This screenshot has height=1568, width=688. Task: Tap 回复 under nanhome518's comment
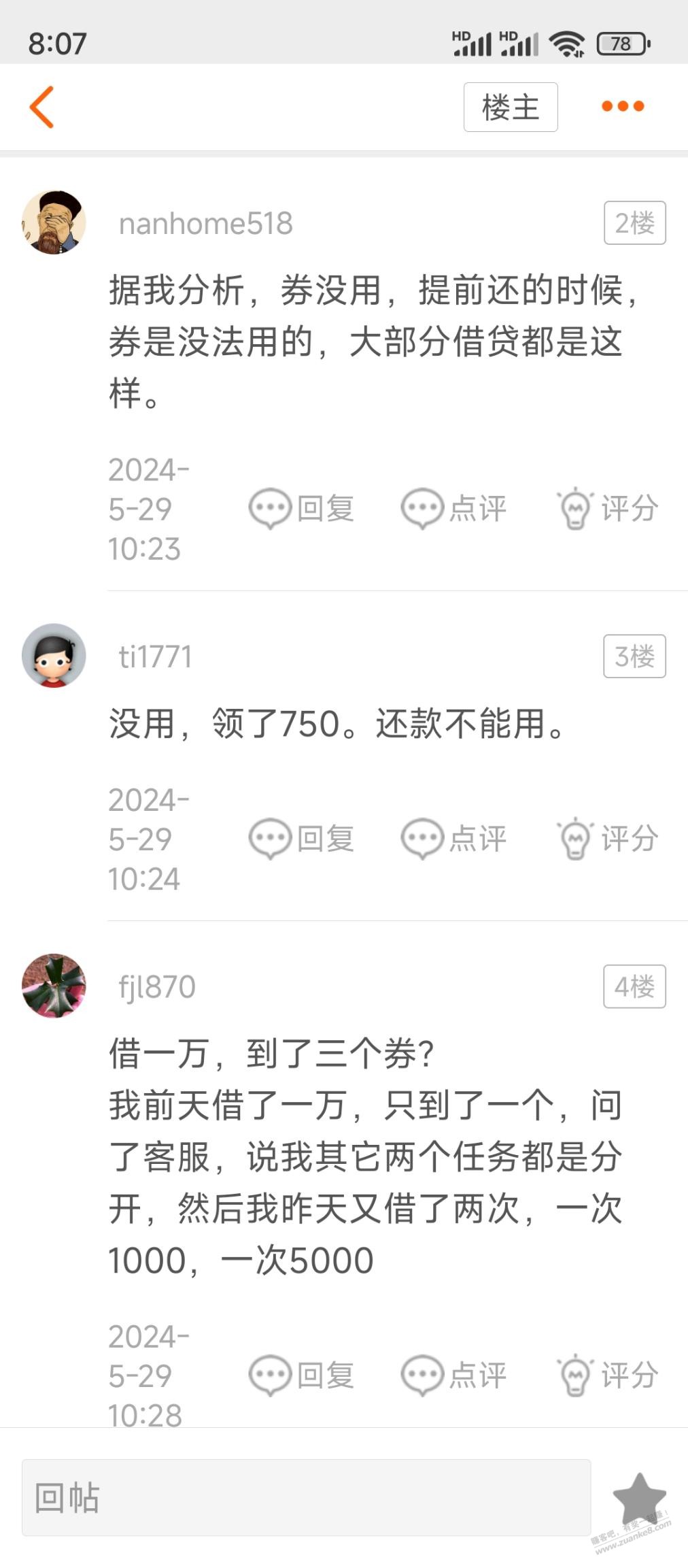[x=302, y=508]
